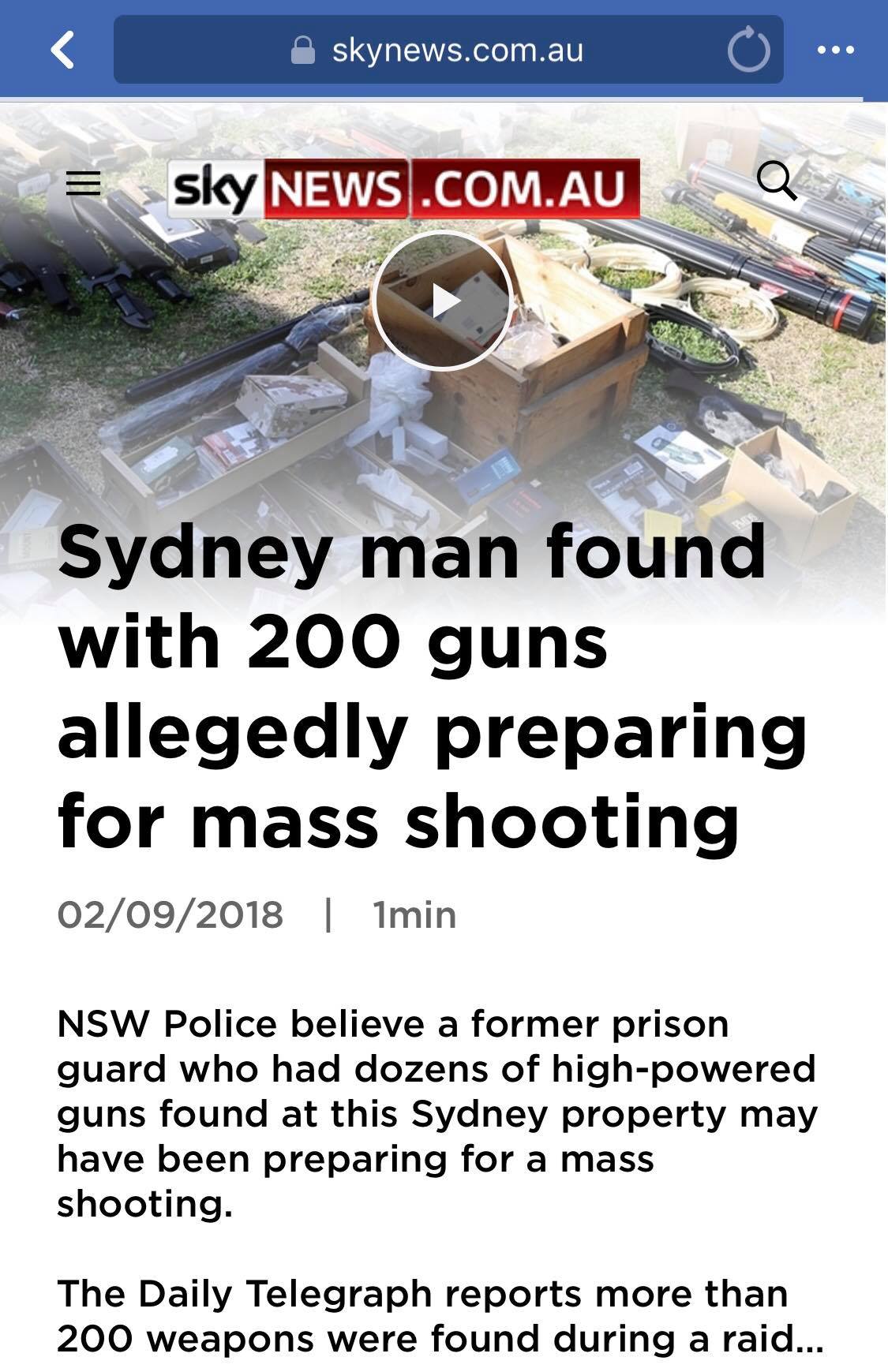Open the Sky News hamburger menu

coord(83,183)
